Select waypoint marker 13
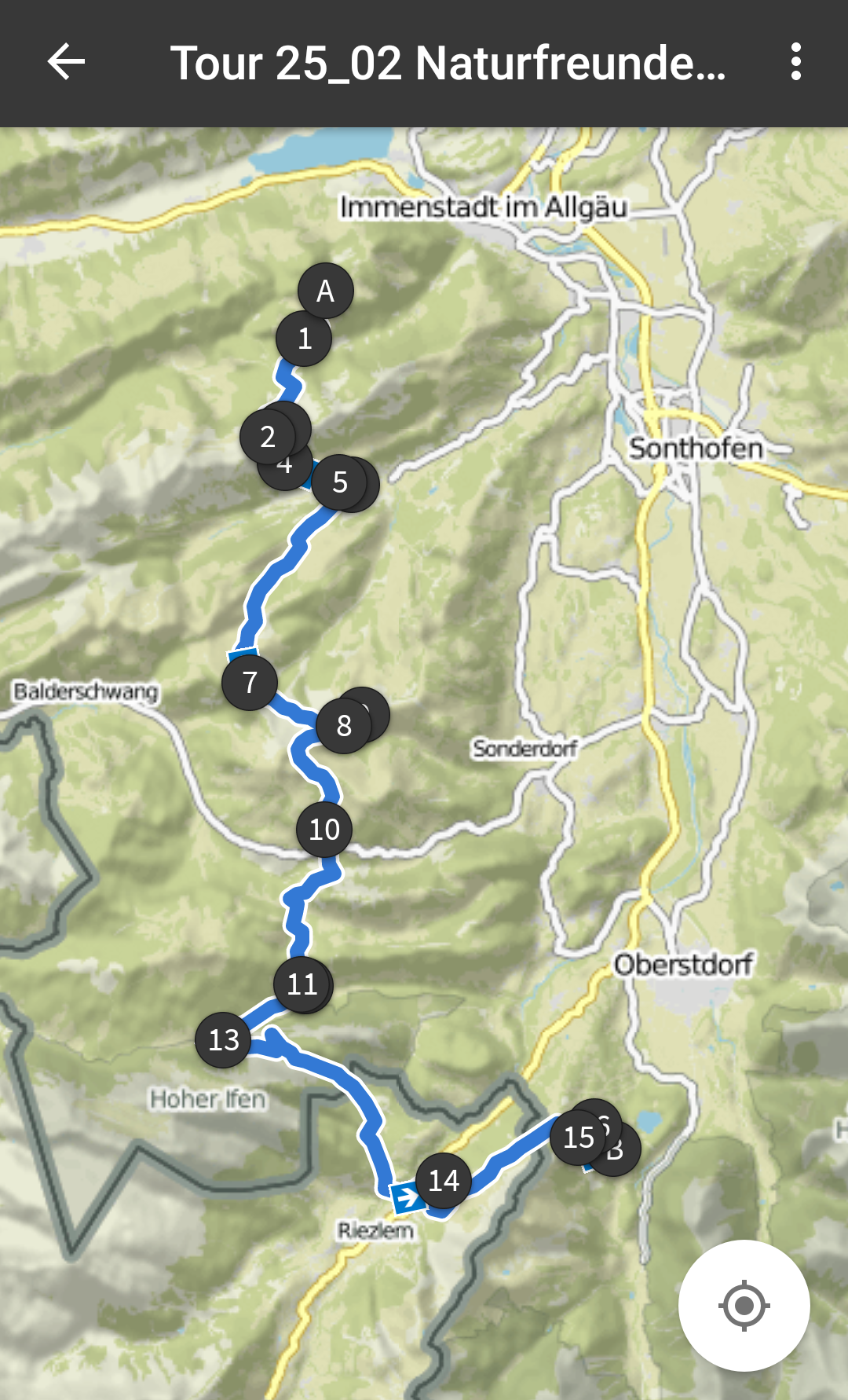 tap(224, 1040)
